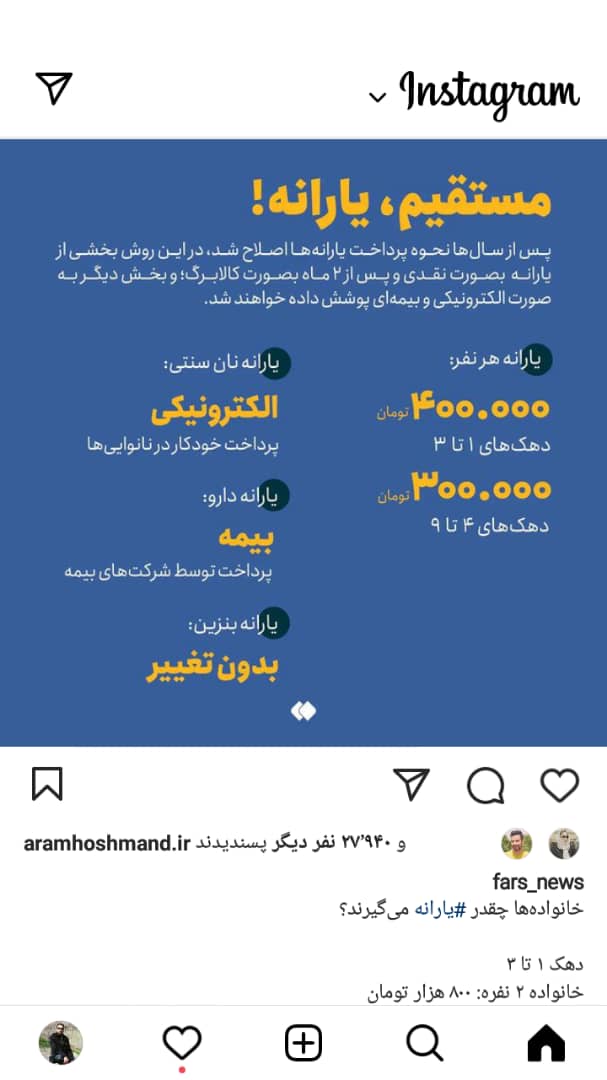This screenshot has height=1080, width=607.
Task: Go to the Home tab
Action: (546, 1043)
